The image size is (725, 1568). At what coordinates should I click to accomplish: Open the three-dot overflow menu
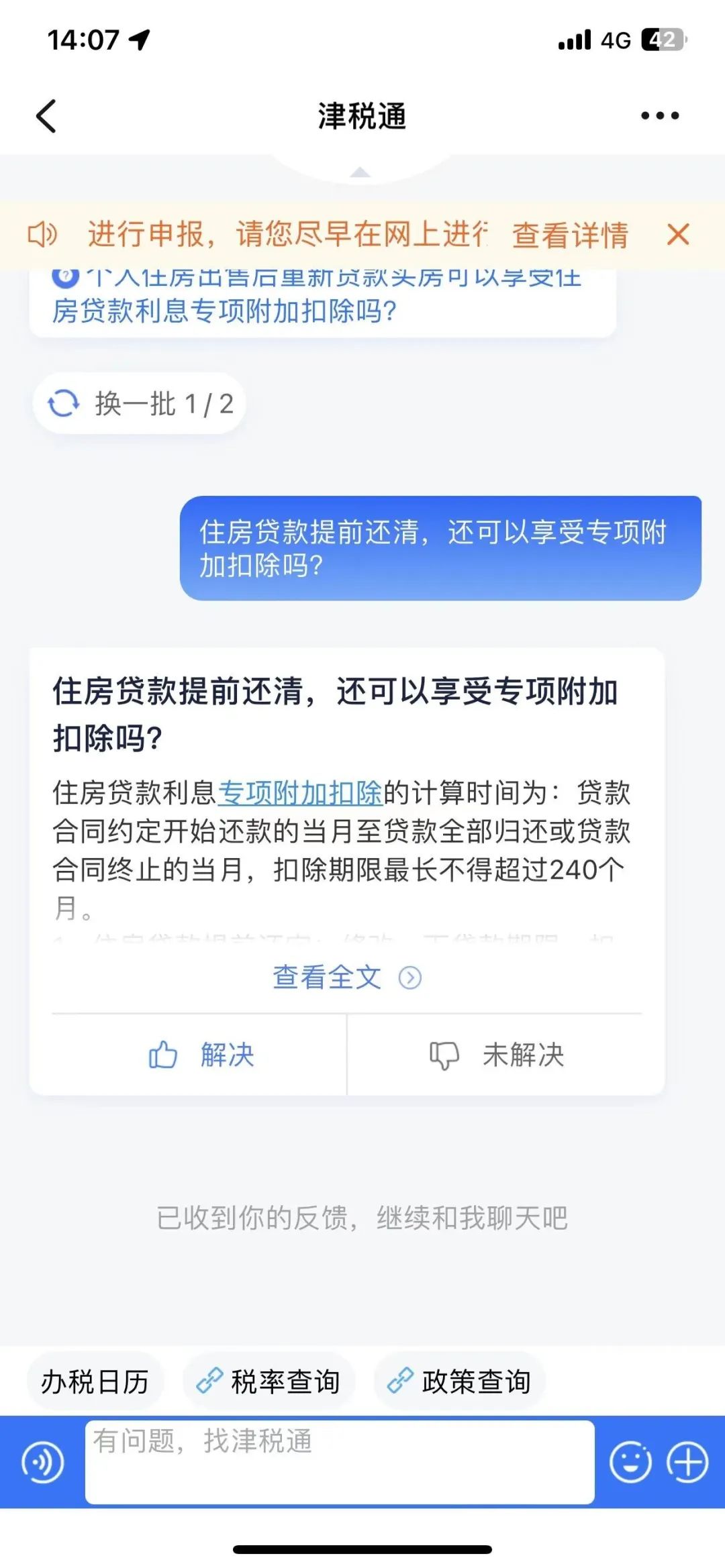[660, 116]
